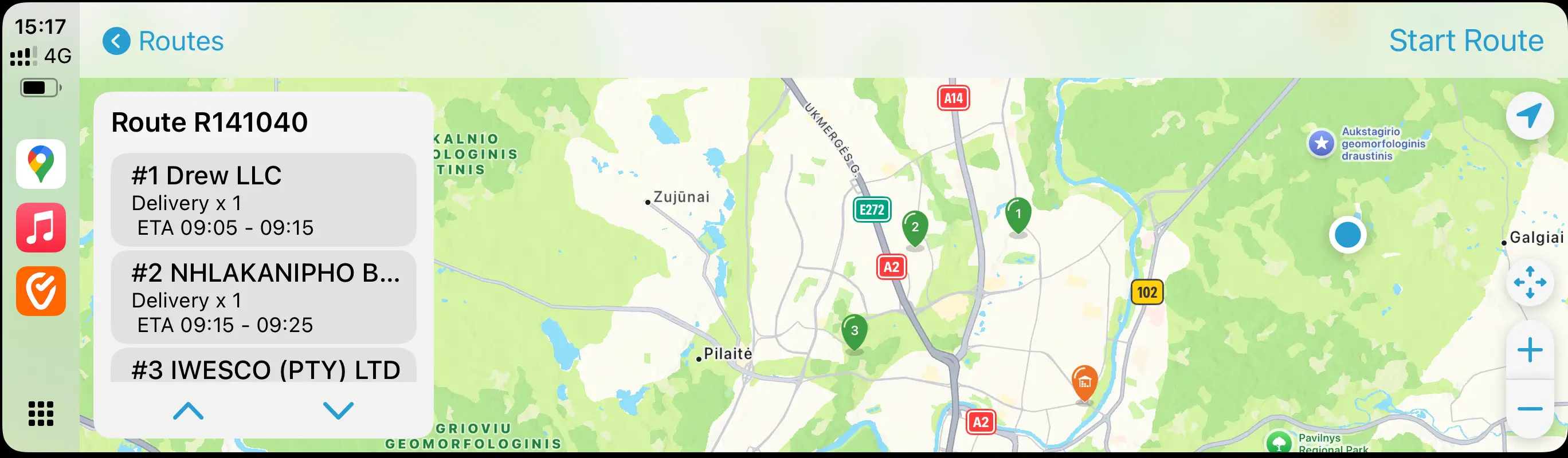Tap the down chevron in route list
1568x458 pixels.
click(338, 411)
